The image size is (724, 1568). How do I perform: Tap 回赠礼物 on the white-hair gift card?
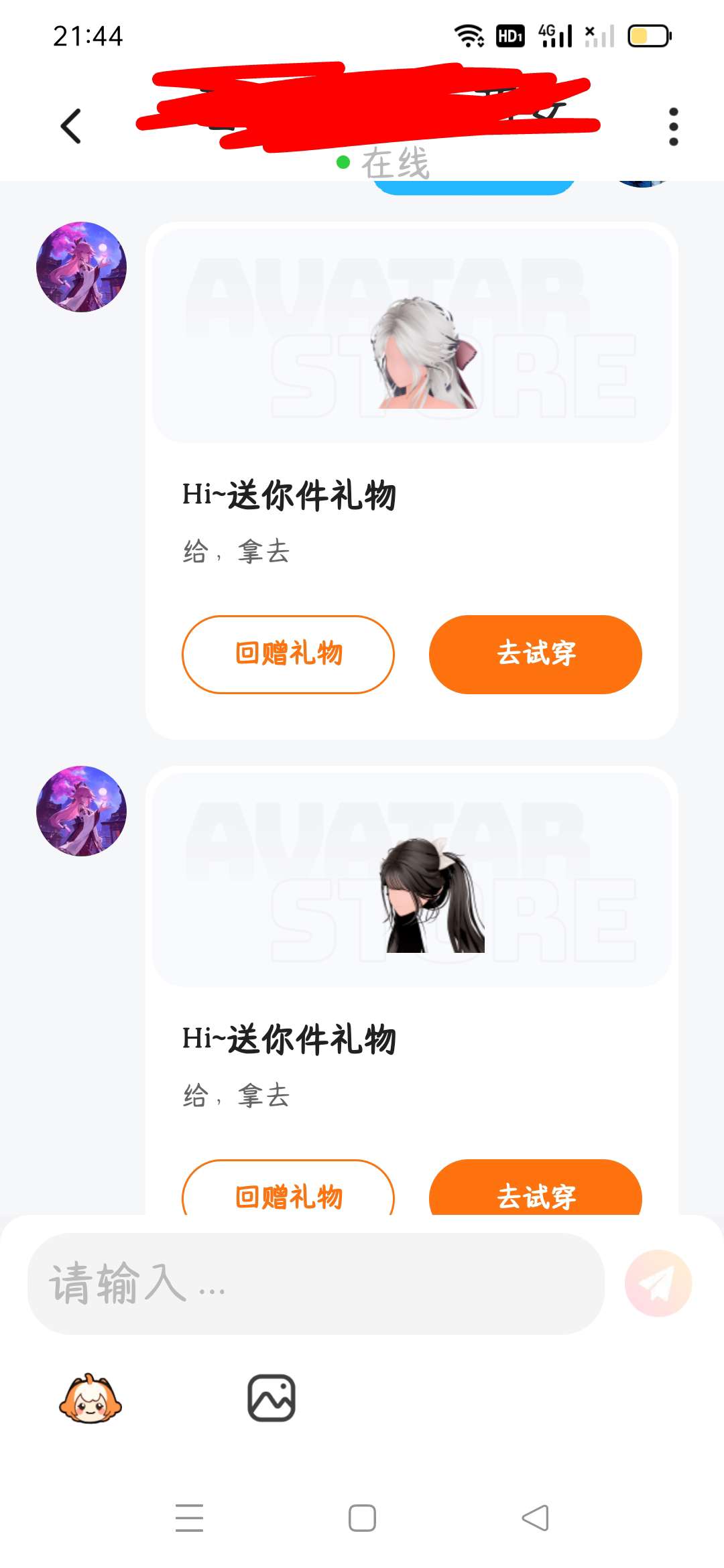pyautogui.click(x=288, y=654)
